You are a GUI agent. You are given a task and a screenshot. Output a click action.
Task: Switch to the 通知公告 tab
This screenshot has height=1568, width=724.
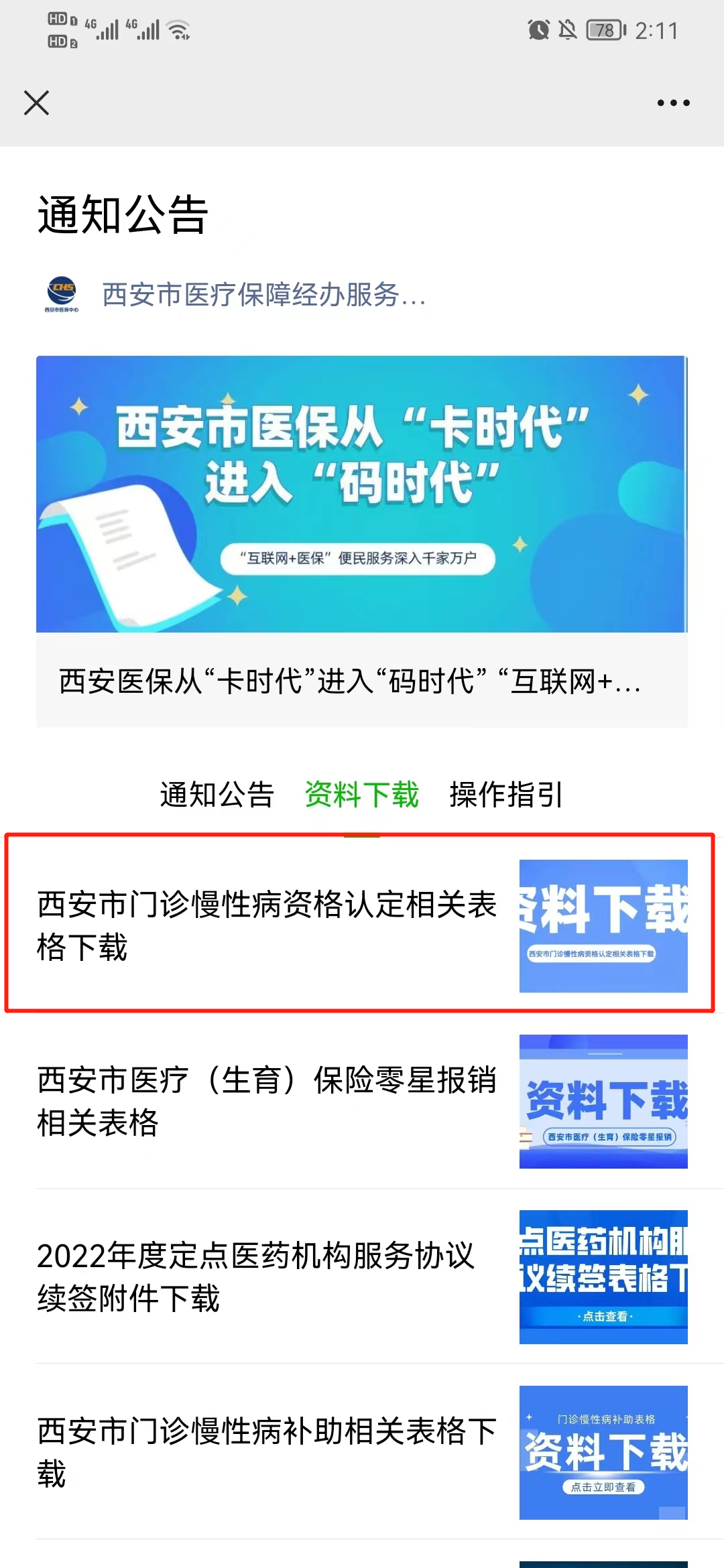[x=217, y=795]
